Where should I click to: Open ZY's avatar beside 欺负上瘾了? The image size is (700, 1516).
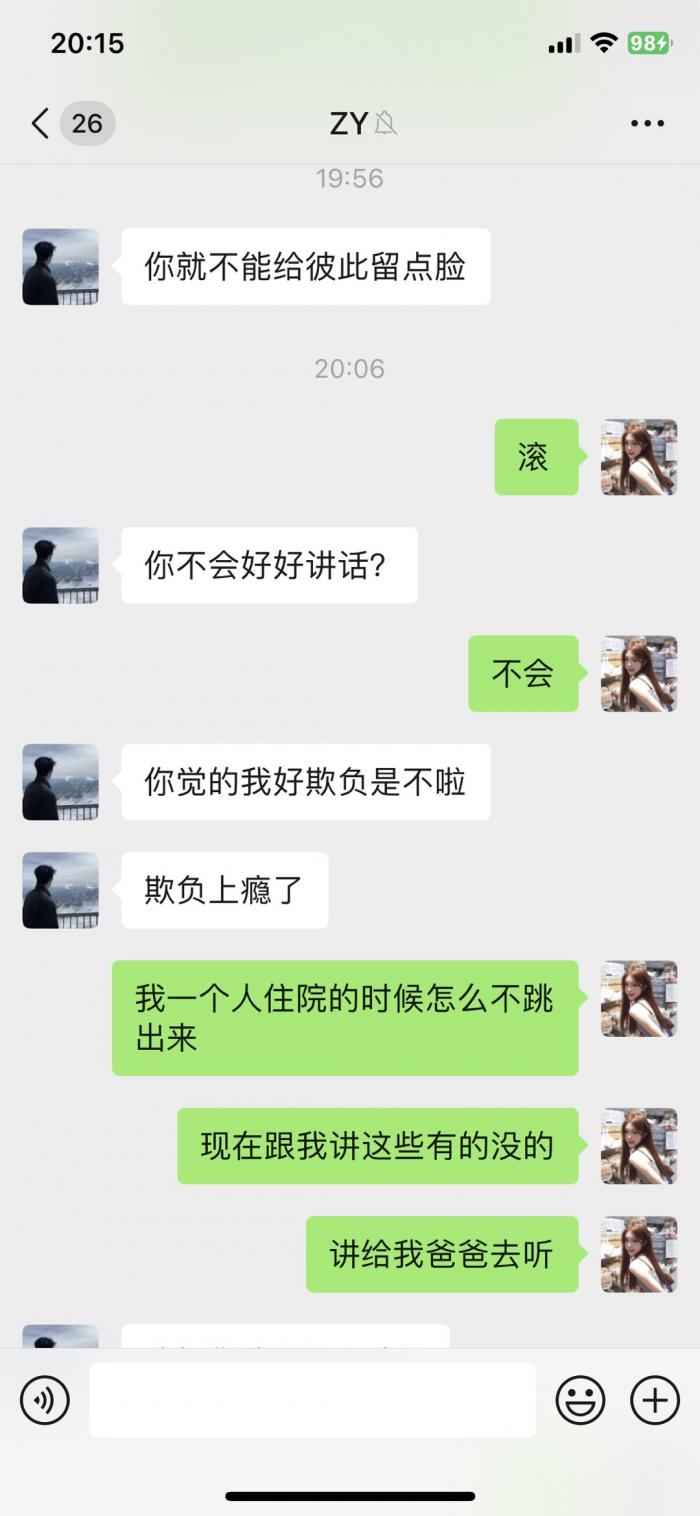(60, 890)
